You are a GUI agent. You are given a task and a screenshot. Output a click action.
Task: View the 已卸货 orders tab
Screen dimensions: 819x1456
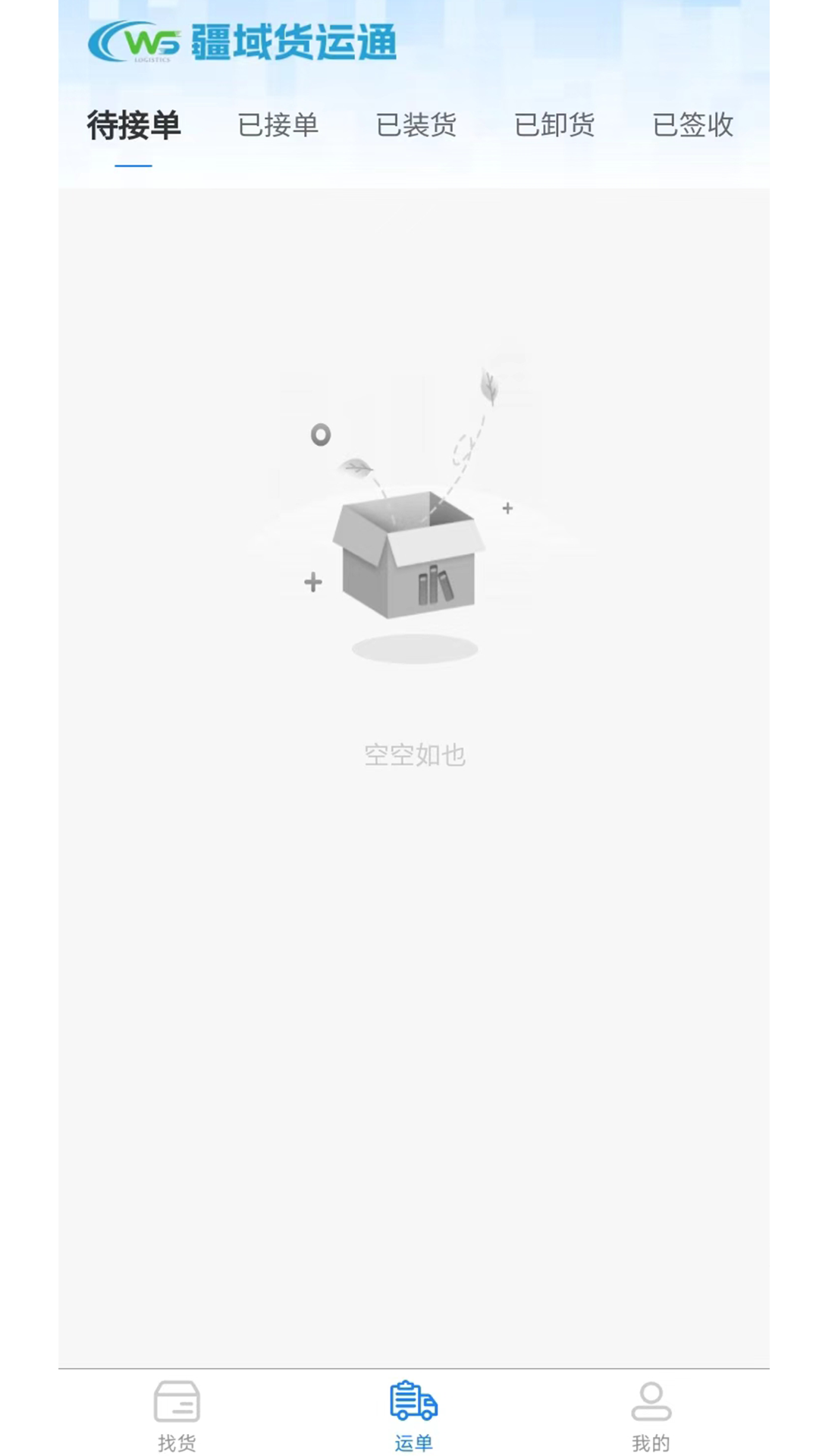point(554,125)
